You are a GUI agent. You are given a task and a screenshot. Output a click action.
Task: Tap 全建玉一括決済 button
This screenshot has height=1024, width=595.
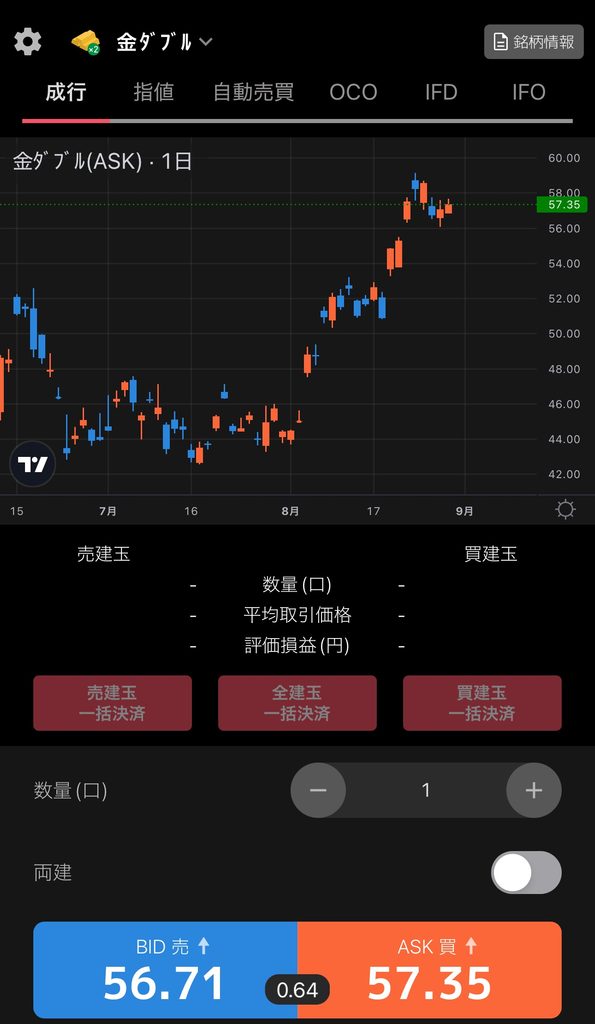point(297,703)
